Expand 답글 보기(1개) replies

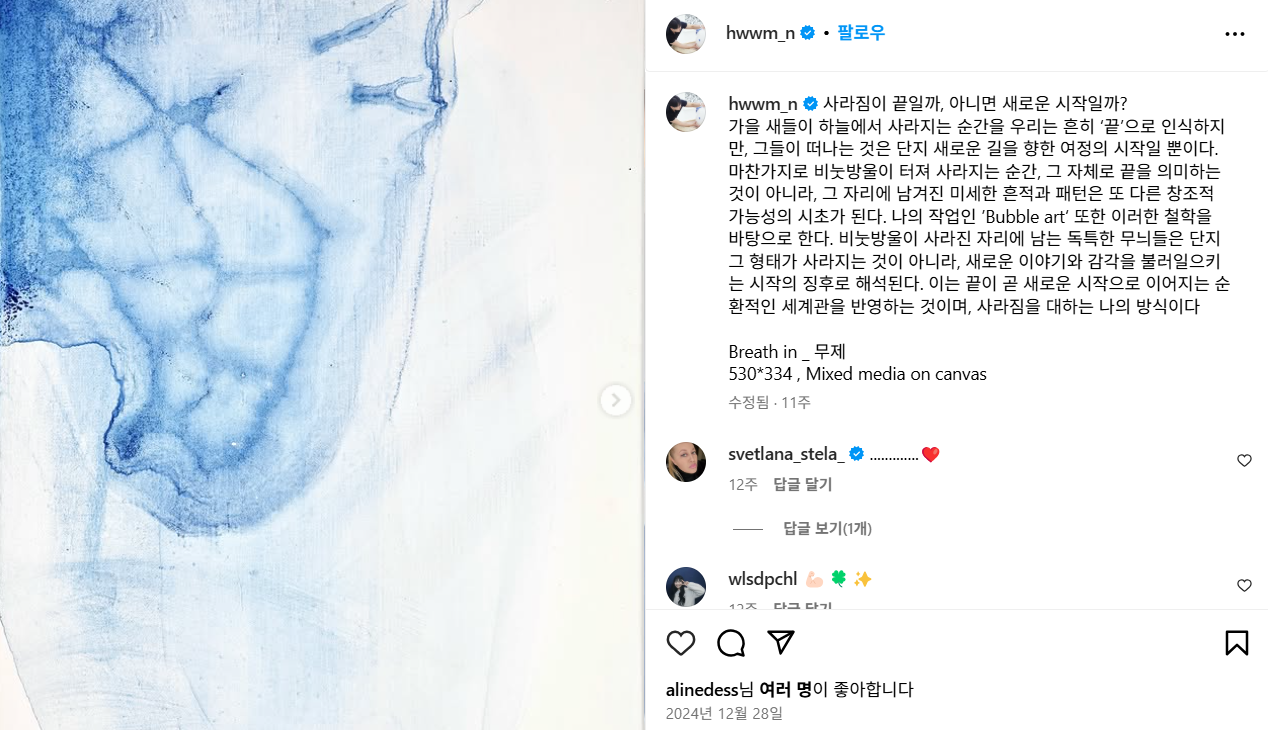827,528
